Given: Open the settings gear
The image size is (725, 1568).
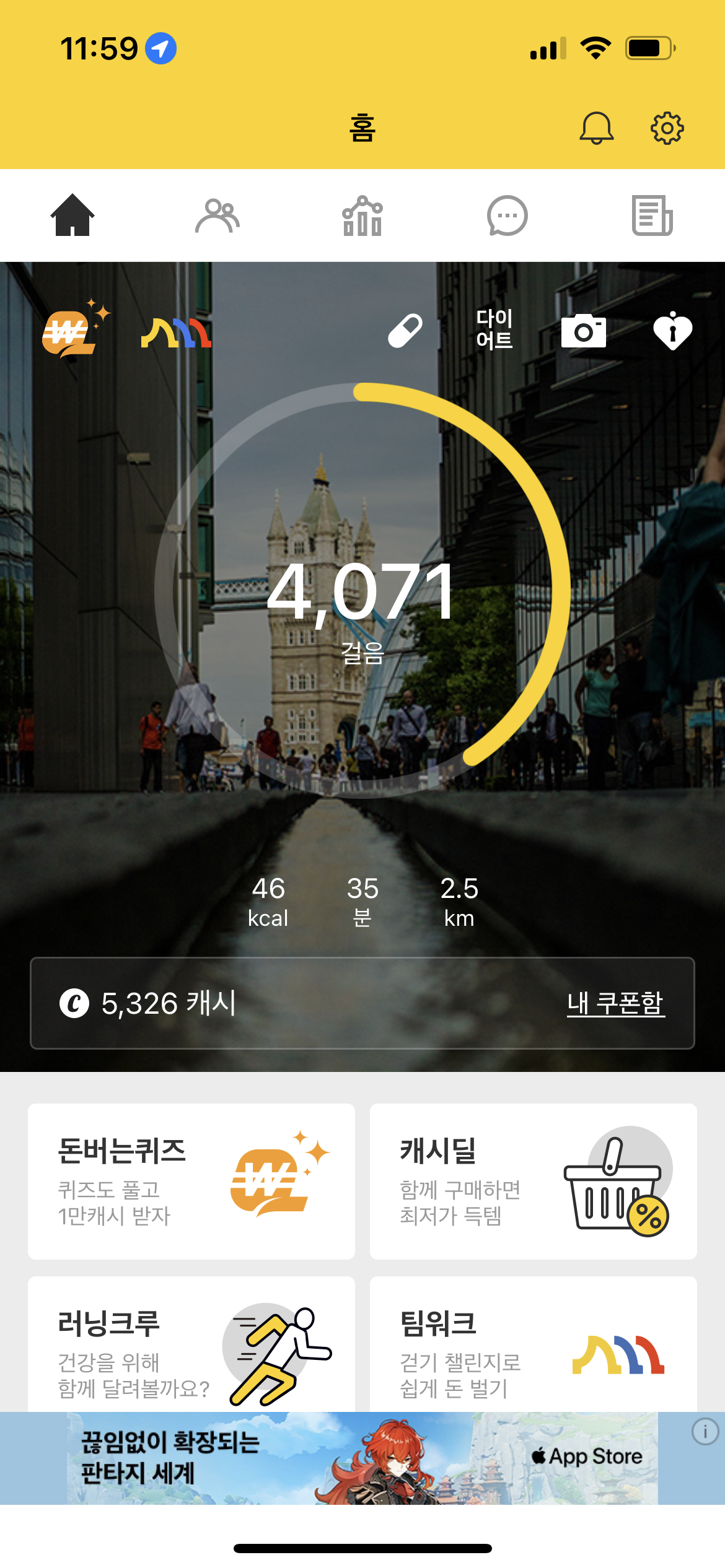Looking at the screenshot, I should [667, 128].
